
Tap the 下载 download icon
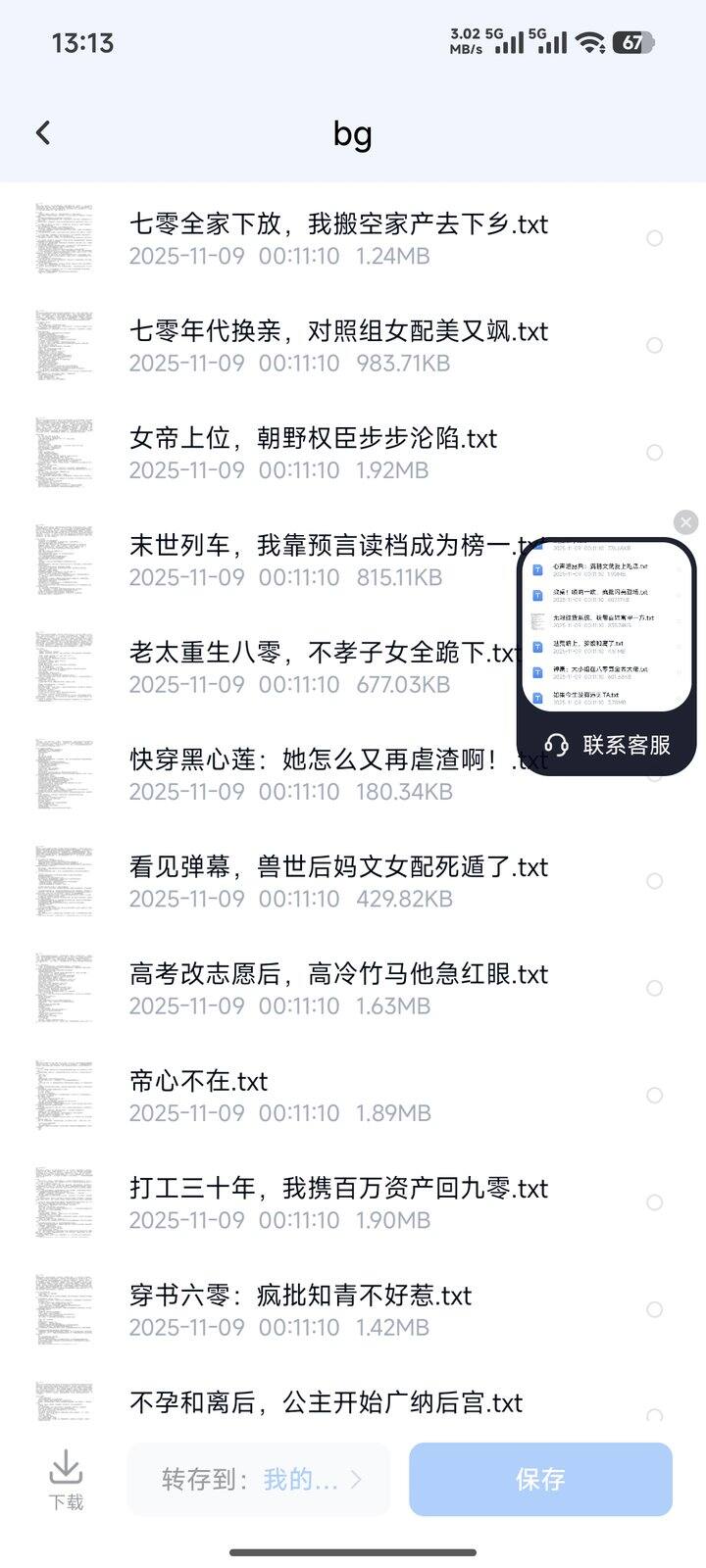coord(66,1480)
